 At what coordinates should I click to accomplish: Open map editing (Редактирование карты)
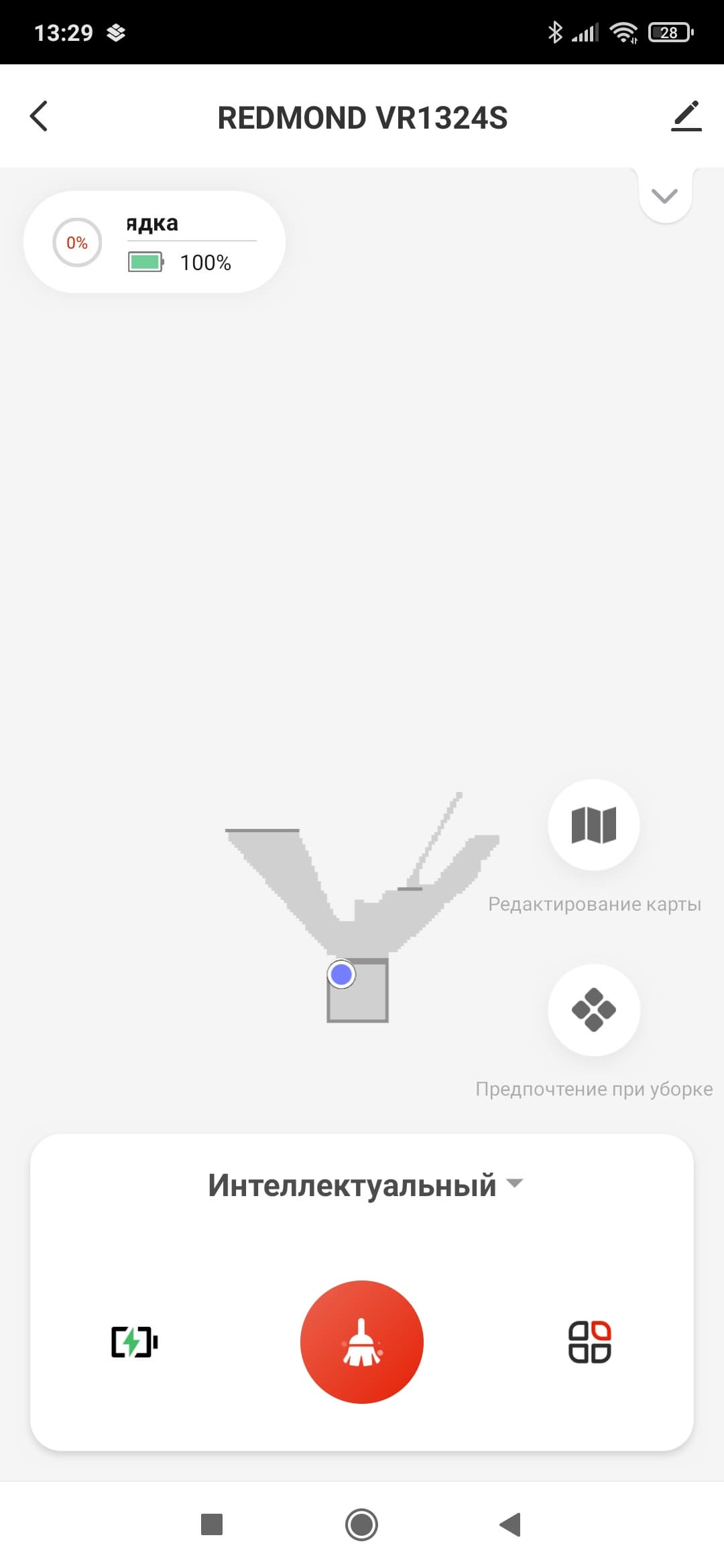(x=593, y=824)
